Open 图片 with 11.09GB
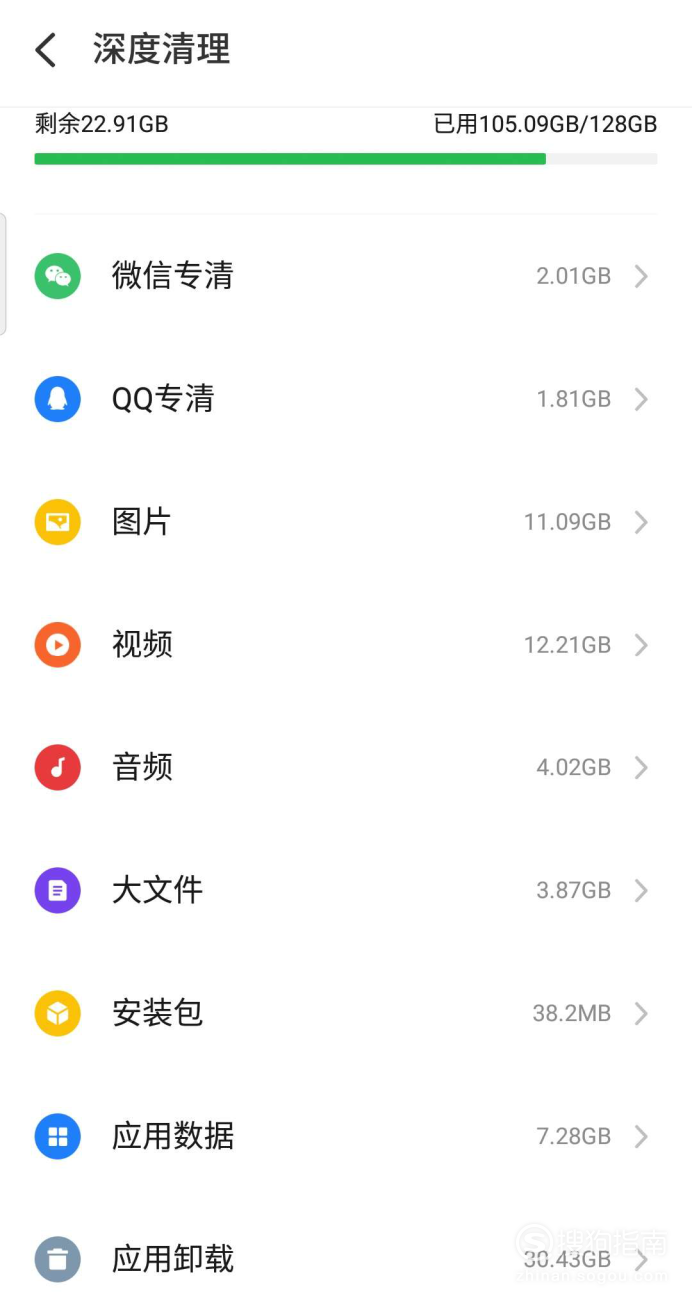This screenshot has width=692, height=1310. click(346, 522)
